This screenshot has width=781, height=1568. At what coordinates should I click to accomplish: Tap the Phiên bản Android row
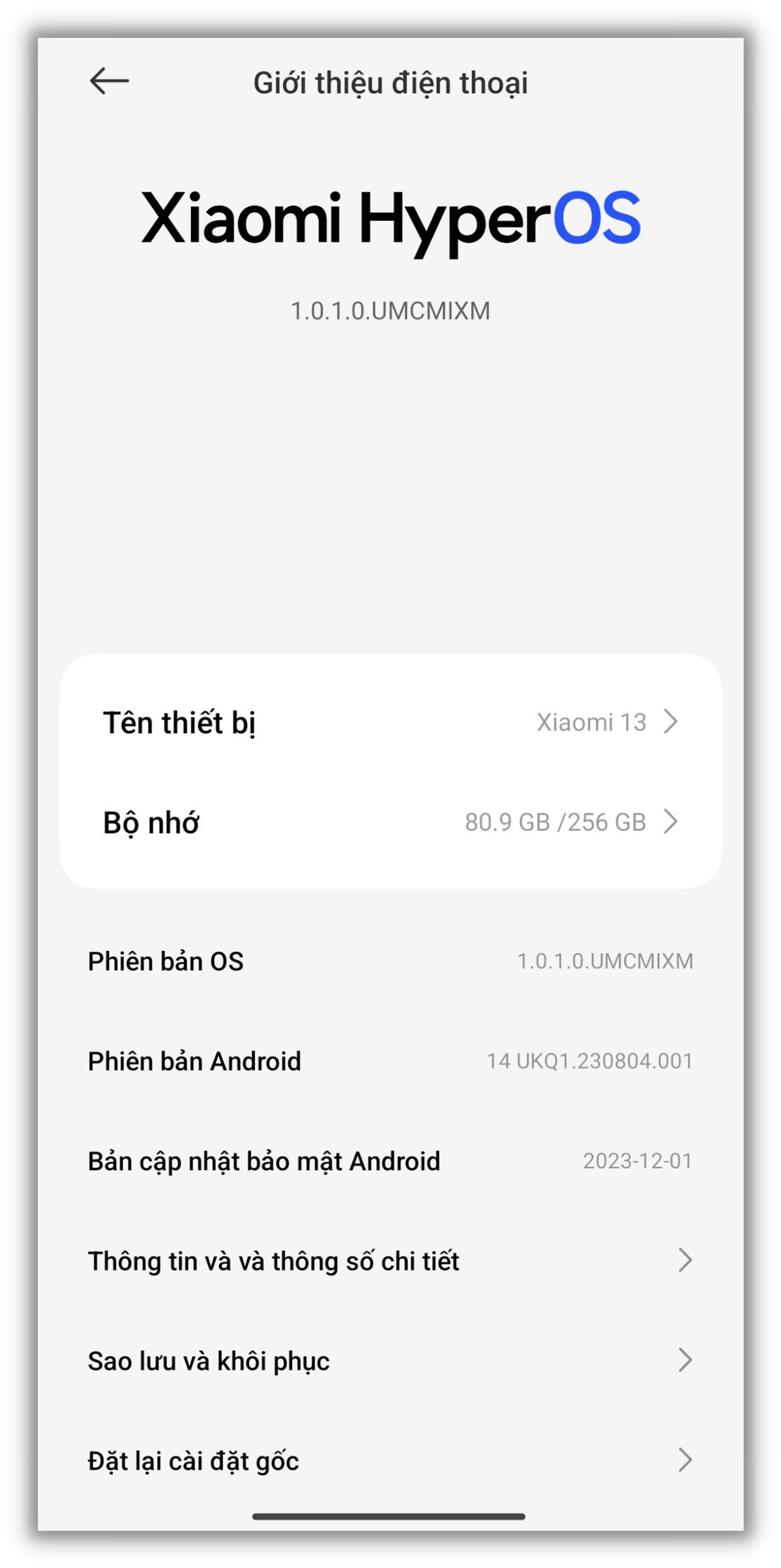tap(390, 1061)
